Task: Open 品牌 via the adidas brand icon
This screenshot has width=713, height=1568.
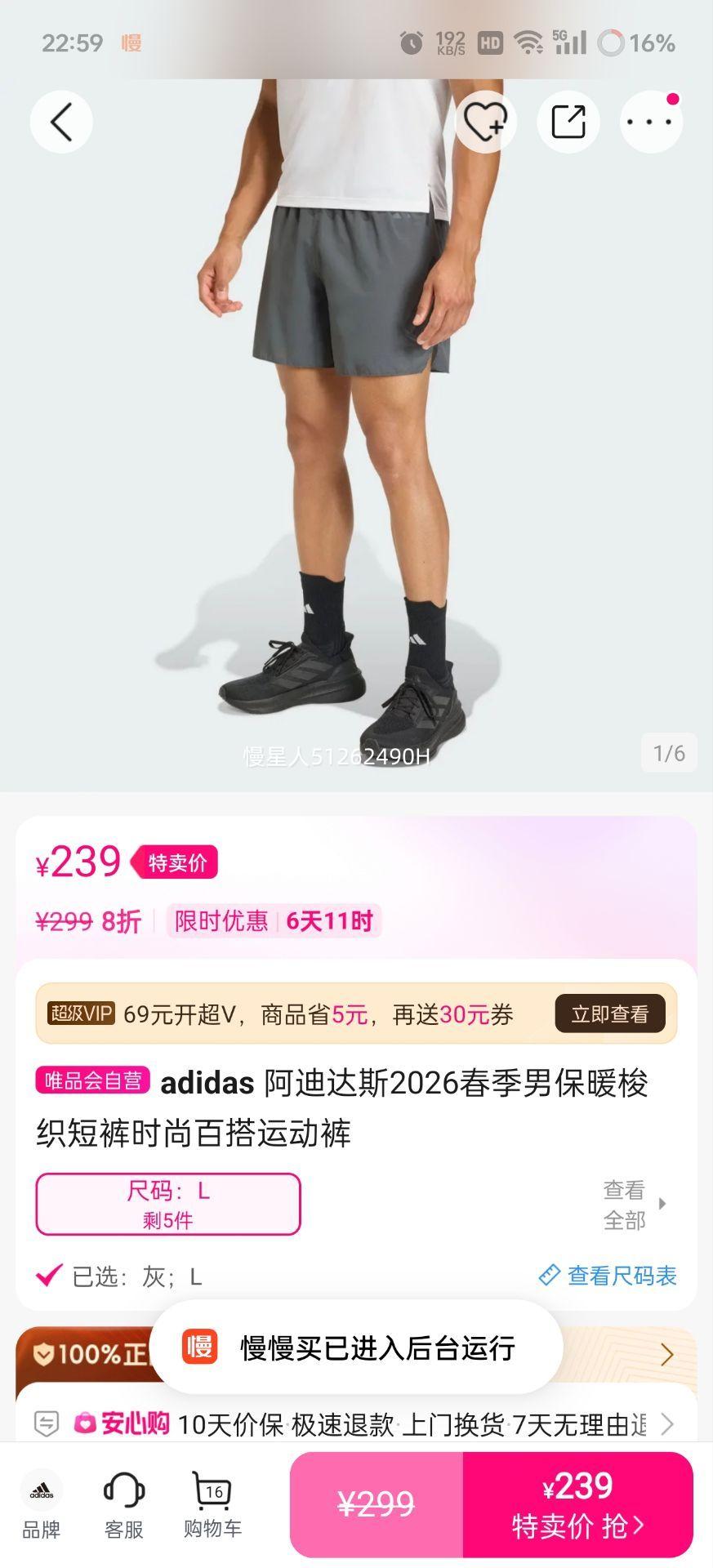Action: pos(42,1503)
